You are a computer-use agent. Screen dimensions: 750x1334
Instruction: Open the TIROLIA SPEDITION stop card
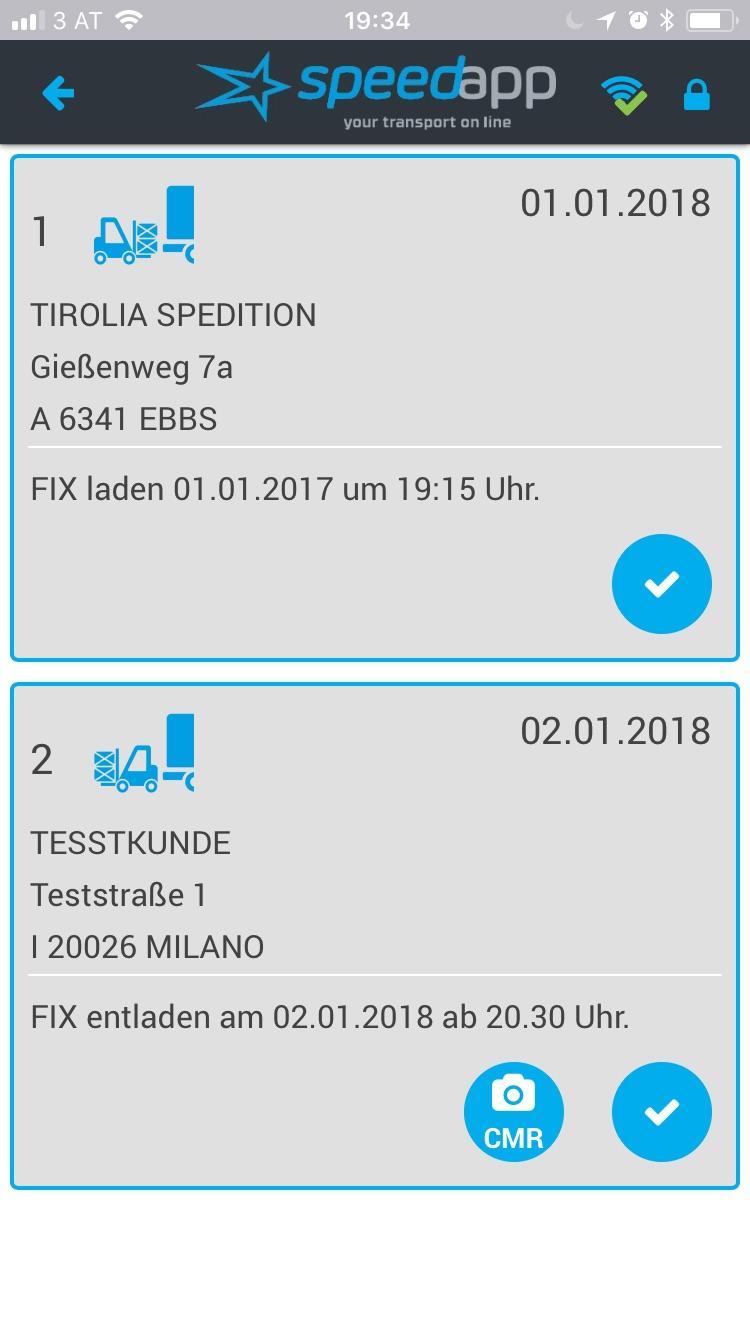pos(375,408)
